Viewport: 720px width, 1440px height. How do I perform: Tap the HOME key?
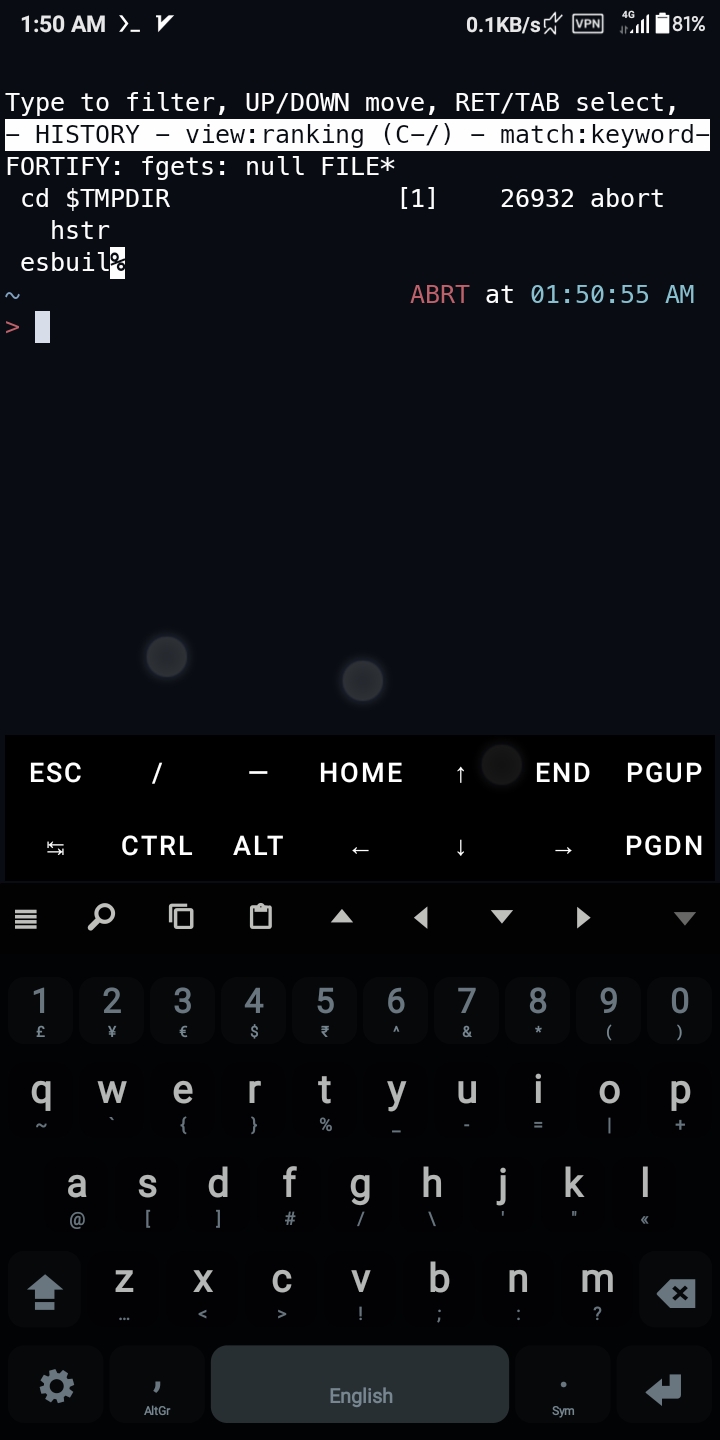(361, 773)
